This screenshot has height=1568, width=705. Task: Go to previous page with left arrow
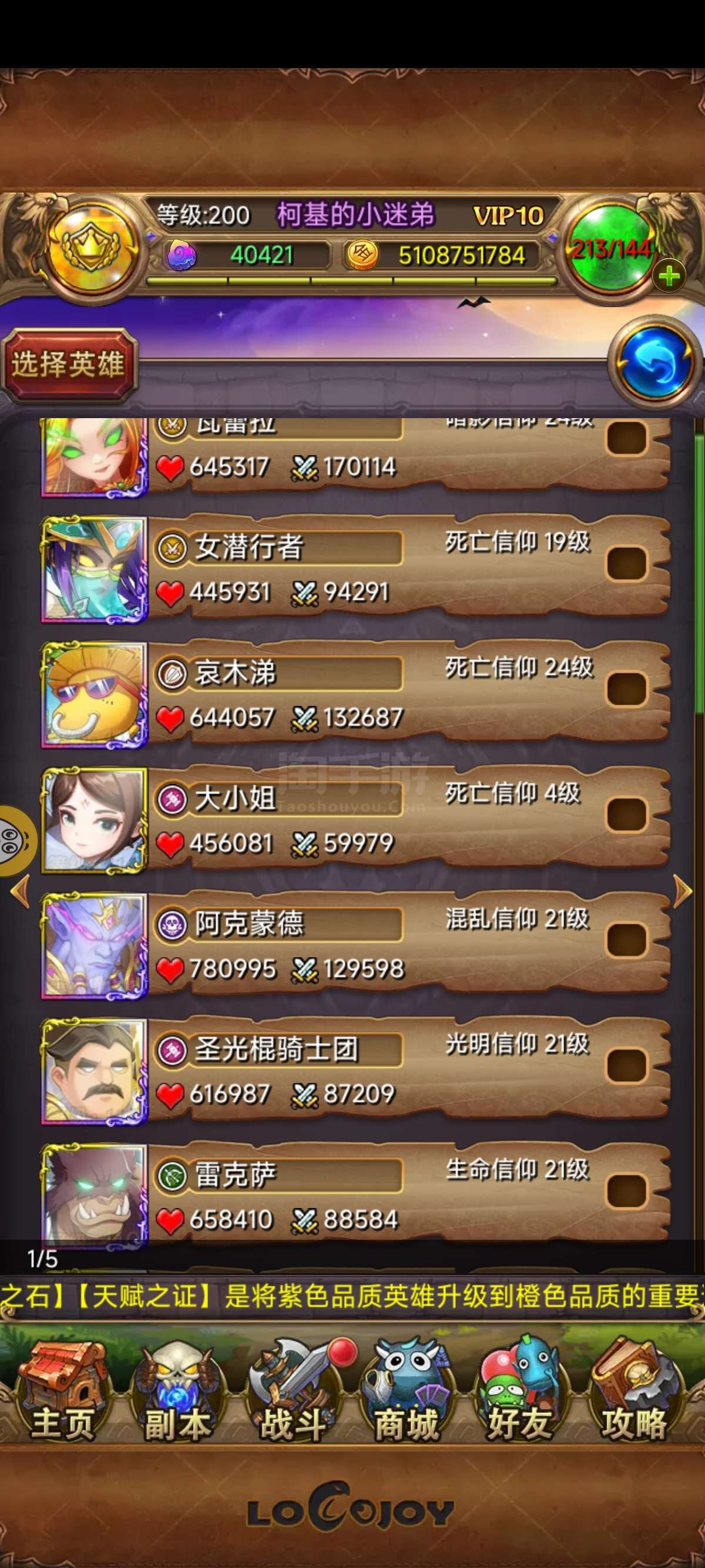[x=20, y=891]
